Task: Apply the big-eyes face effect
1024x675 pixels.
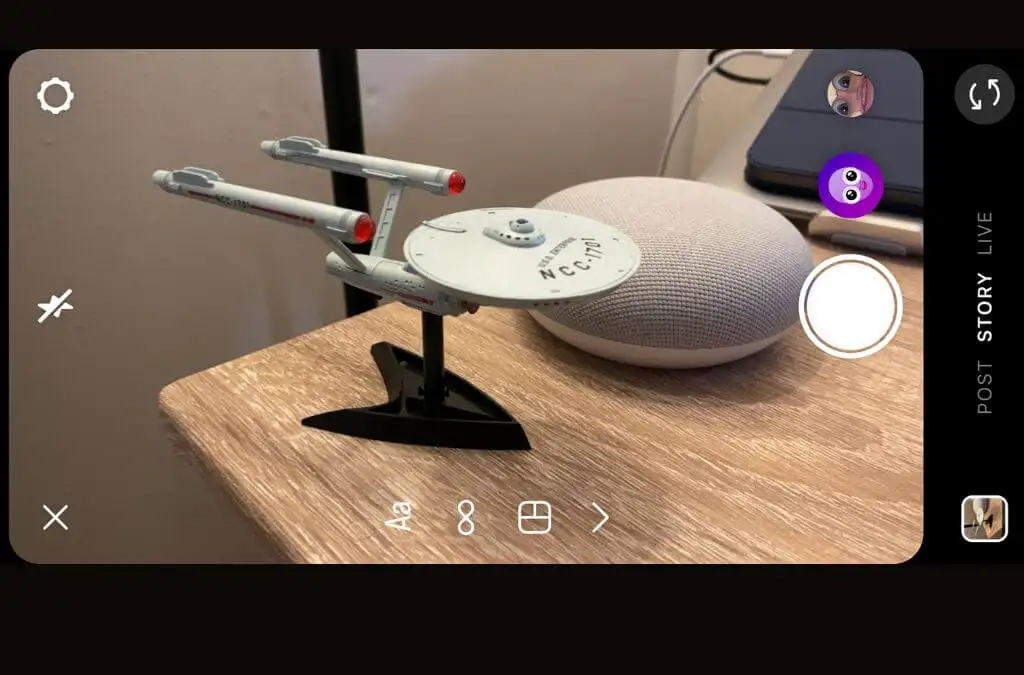Action: (850, 94)
